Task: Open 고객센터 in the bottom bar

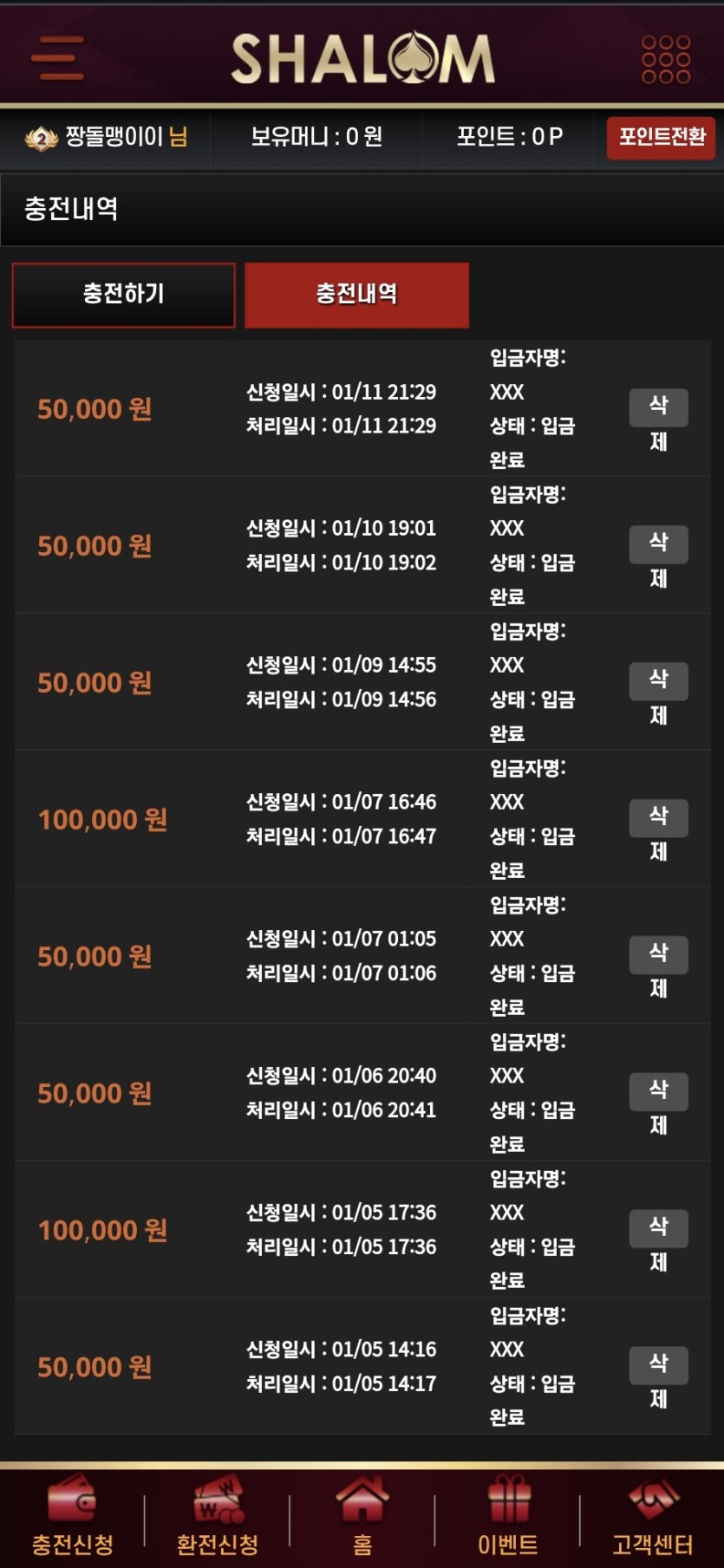Action: click(652, 1517)
